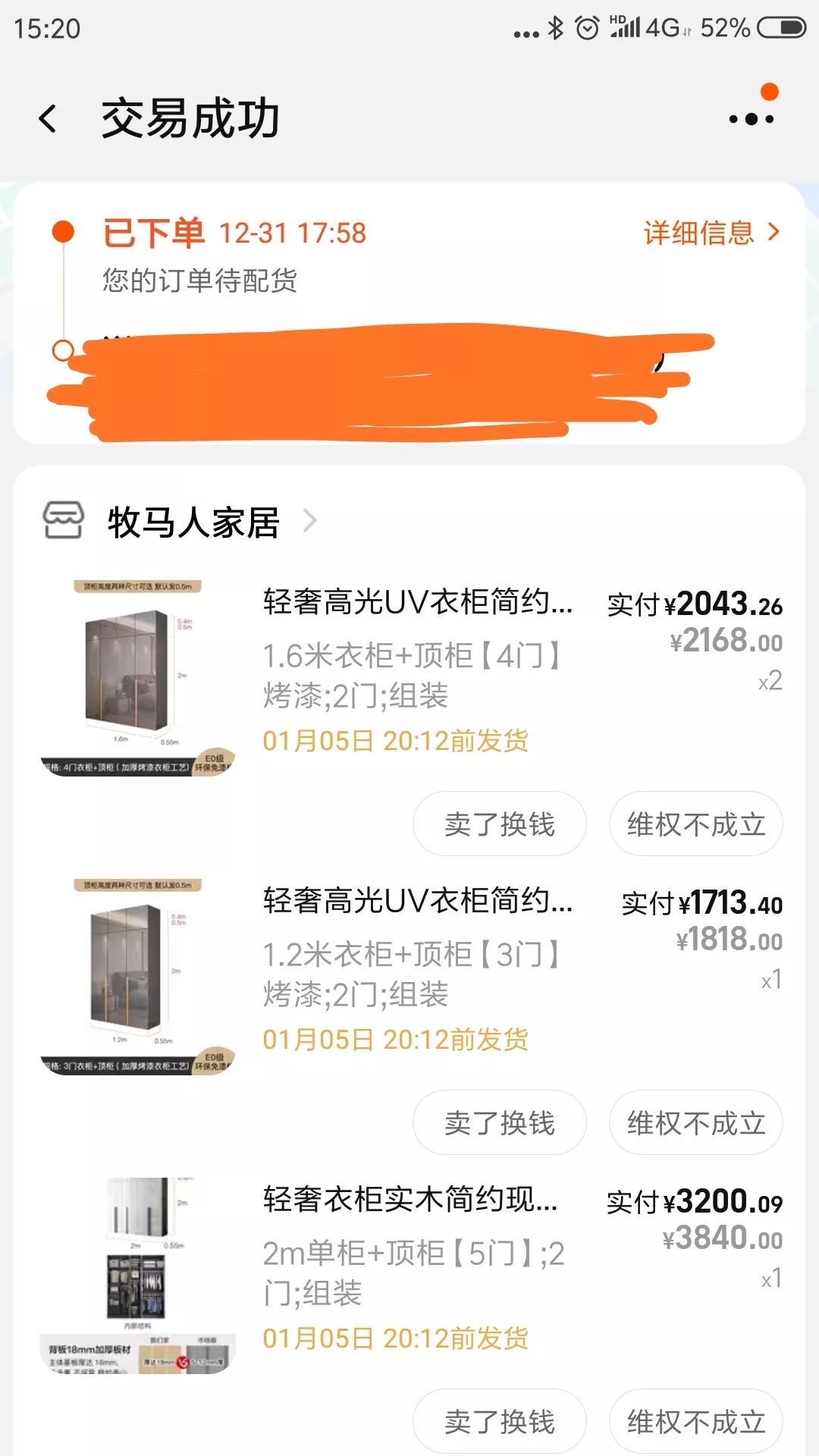Image resolution: width=819 pixels, height=1456 pixels.
Task: Tap the Bluetooth icon in the status bar
Action: pos(554,27)
